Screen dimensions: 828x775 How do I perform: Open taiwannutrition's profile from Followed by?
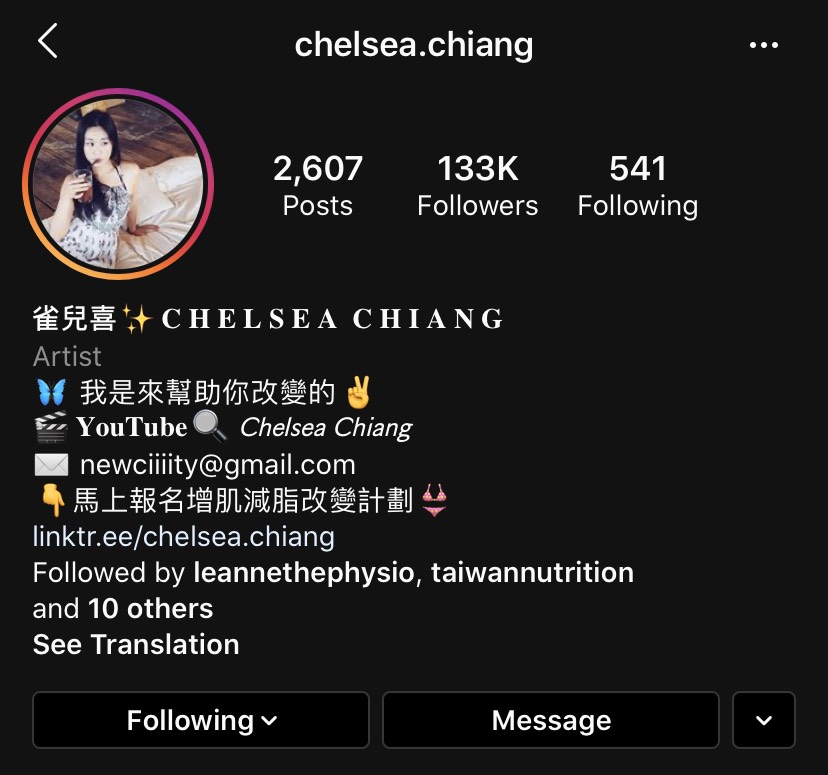532,573
